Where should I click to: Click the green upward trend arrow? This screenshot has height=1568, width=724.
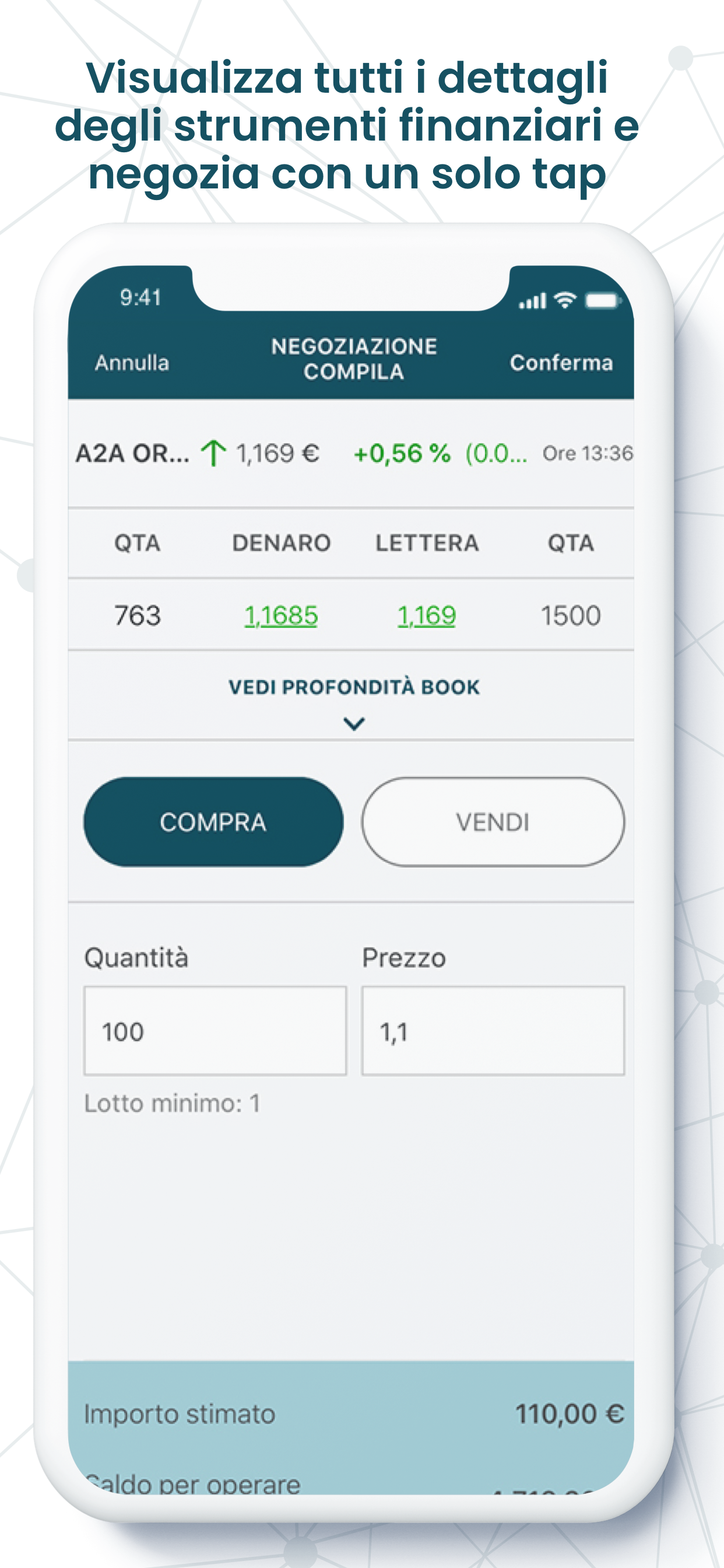[x=213, y=453]
